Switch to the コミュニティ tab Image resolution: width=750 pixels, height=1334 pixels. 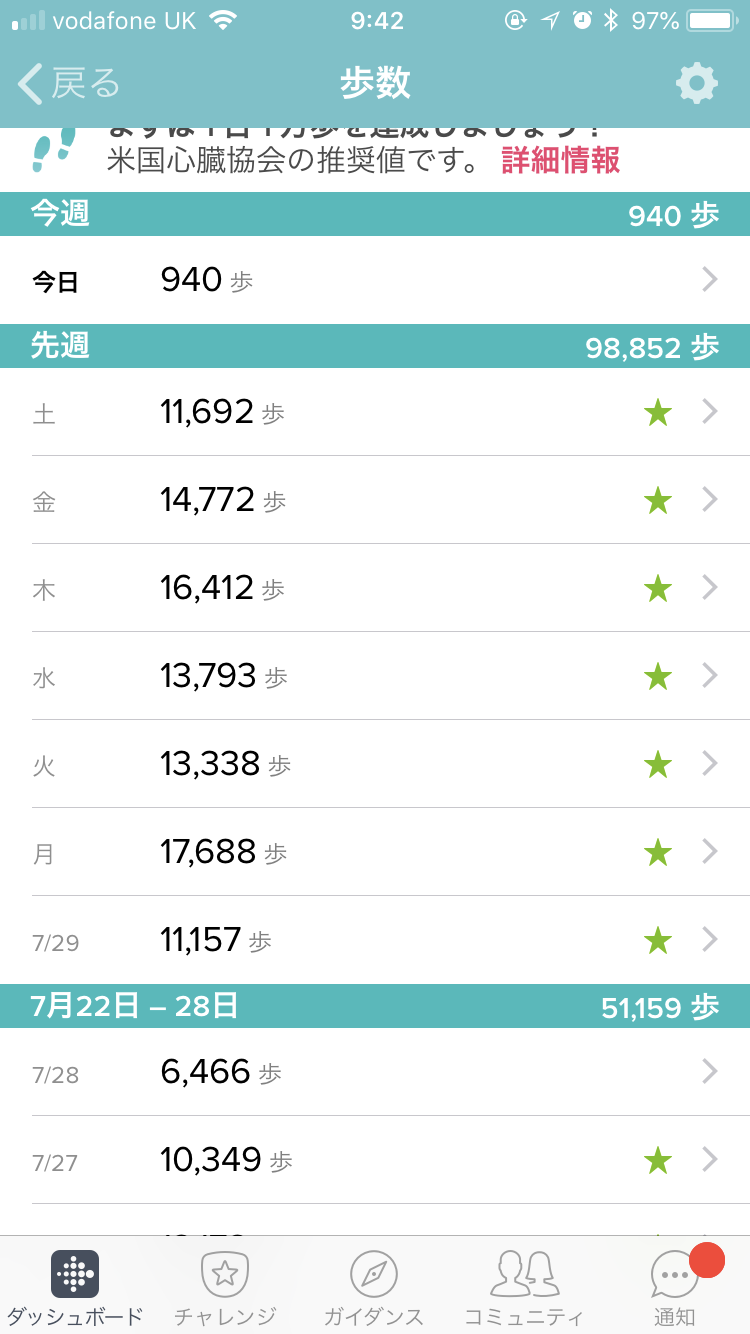pos(524,1286)
